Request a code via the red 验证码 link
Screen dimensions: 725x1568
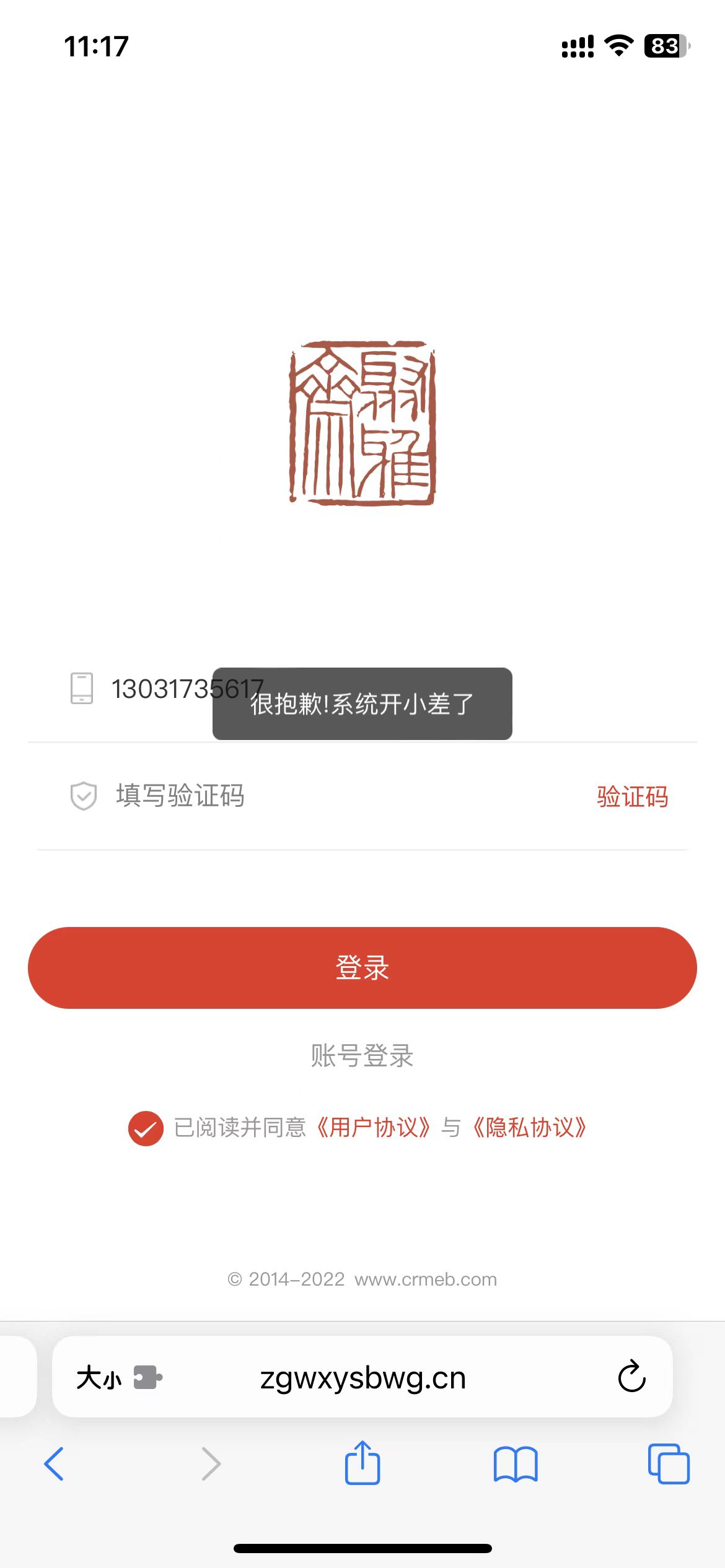(632, 796)
